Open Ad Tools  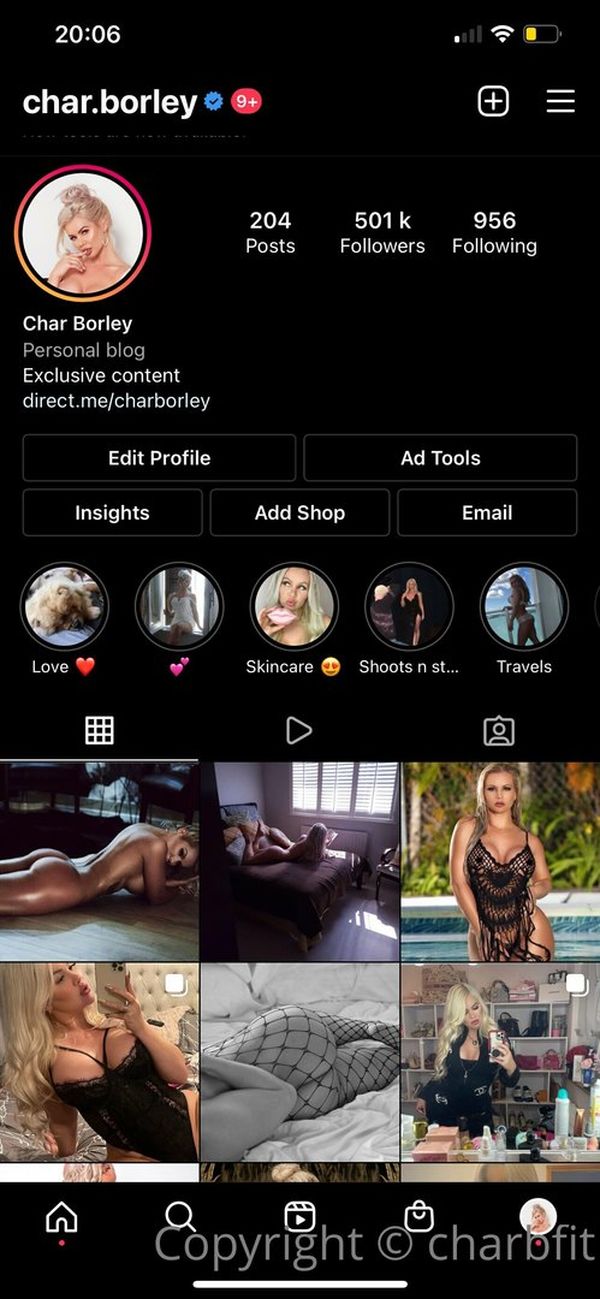(440, 458)
